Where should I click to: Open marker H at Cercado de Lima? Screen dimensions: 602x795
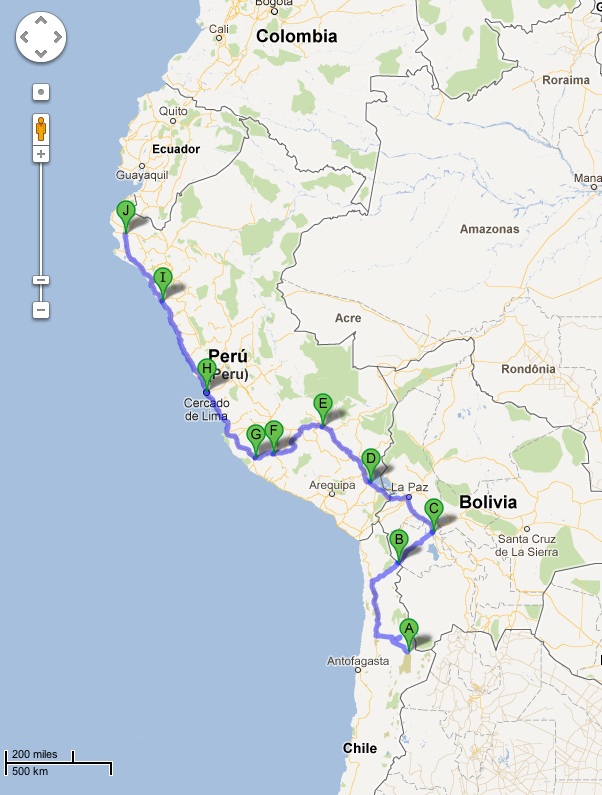[x=207, y=369]
